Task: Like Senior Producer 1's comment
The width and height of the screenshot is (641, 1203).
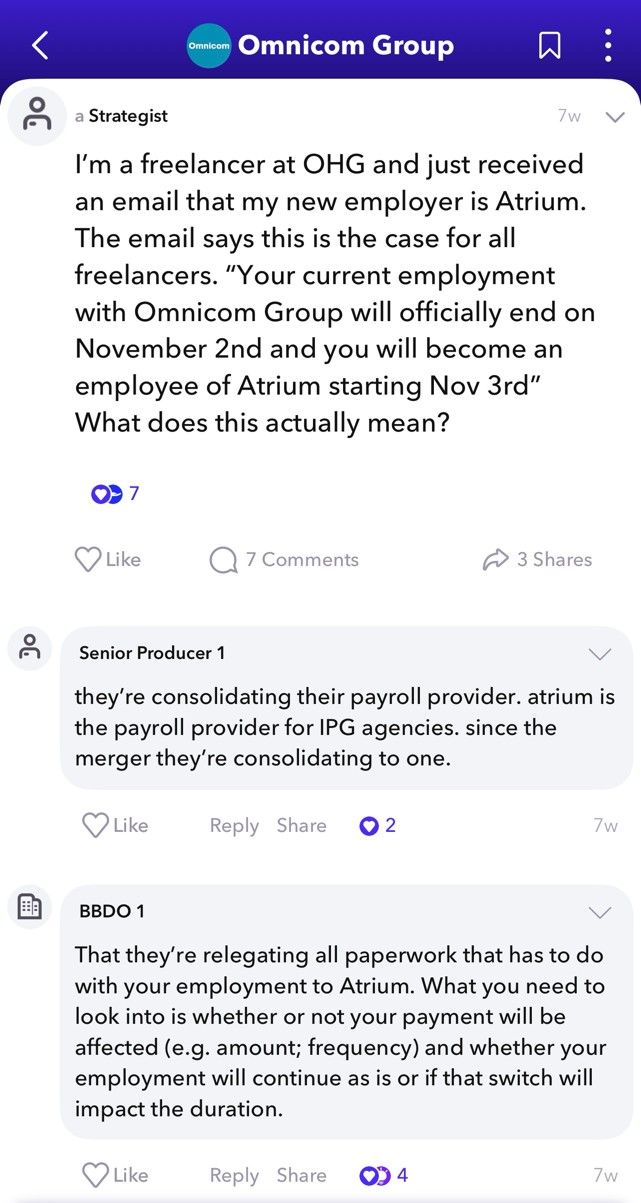Action: (x=114, y=825)
